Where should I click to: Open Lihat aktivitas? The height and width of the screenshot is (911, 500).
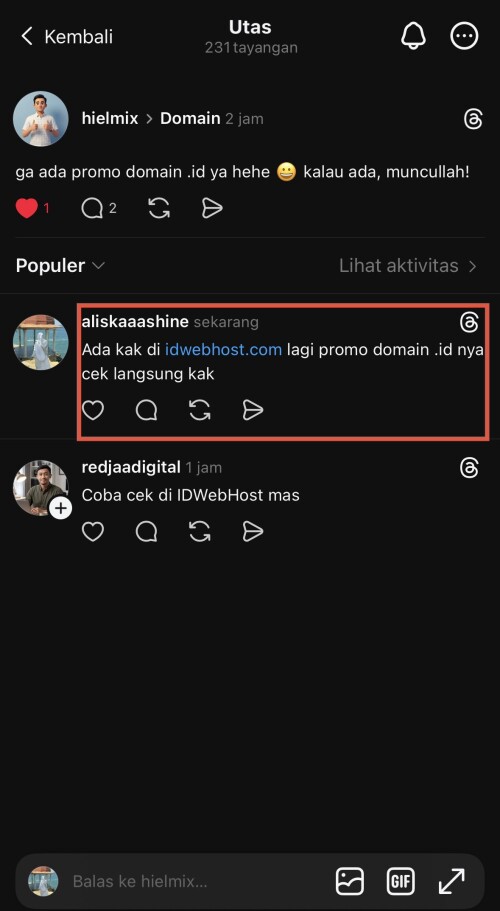(408, 266)
